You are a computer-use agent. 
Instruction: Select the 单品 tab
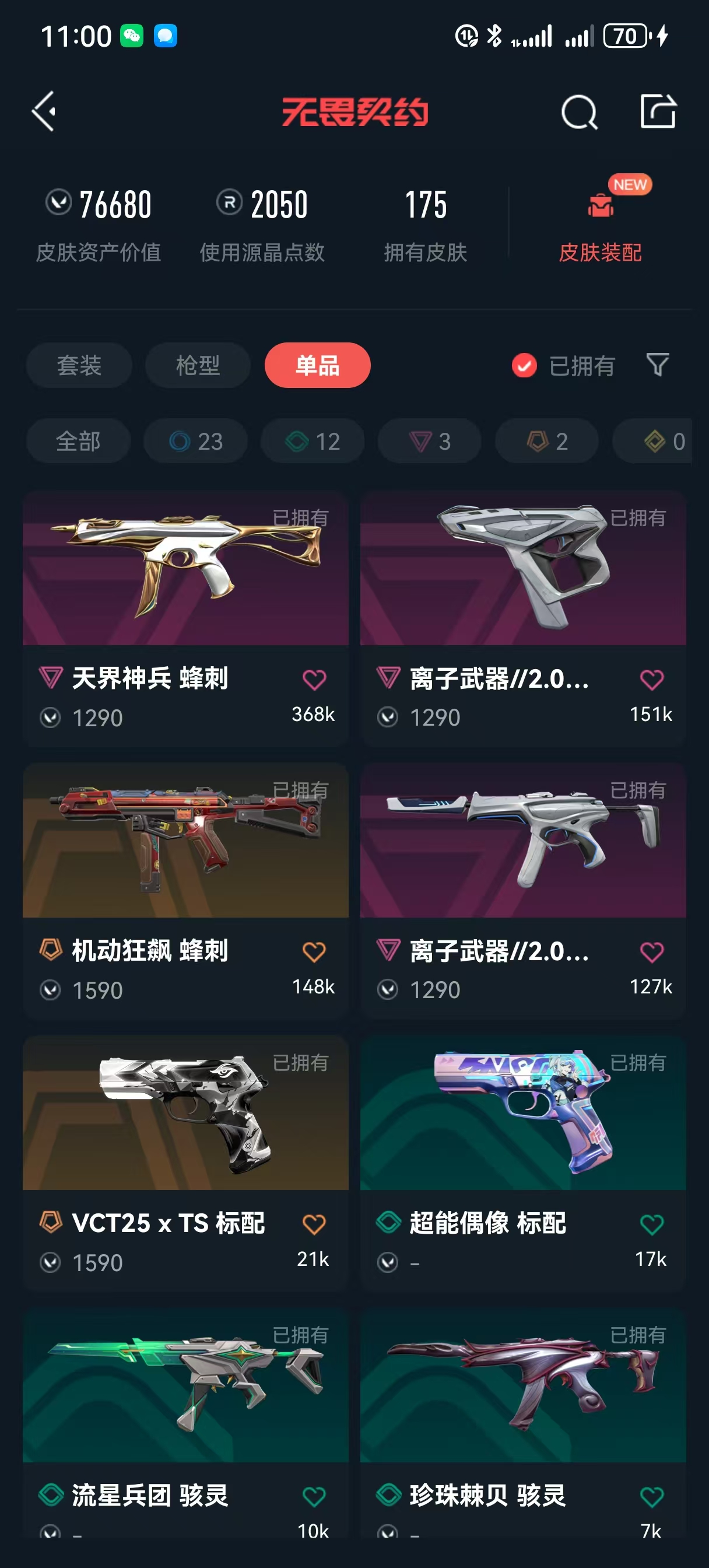(318, 365)
